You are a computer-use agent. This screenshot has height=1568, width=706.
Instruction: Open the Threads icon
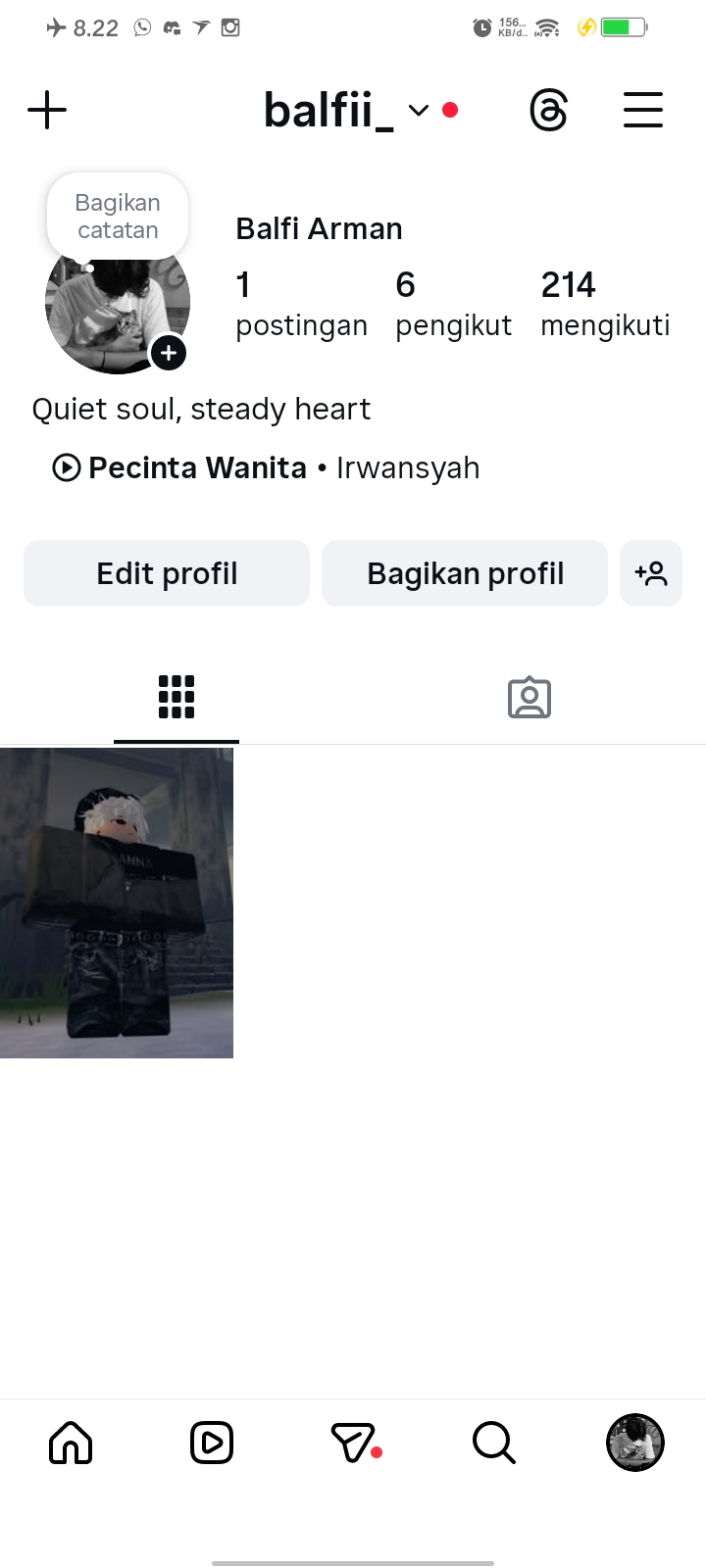coord(548,110)
